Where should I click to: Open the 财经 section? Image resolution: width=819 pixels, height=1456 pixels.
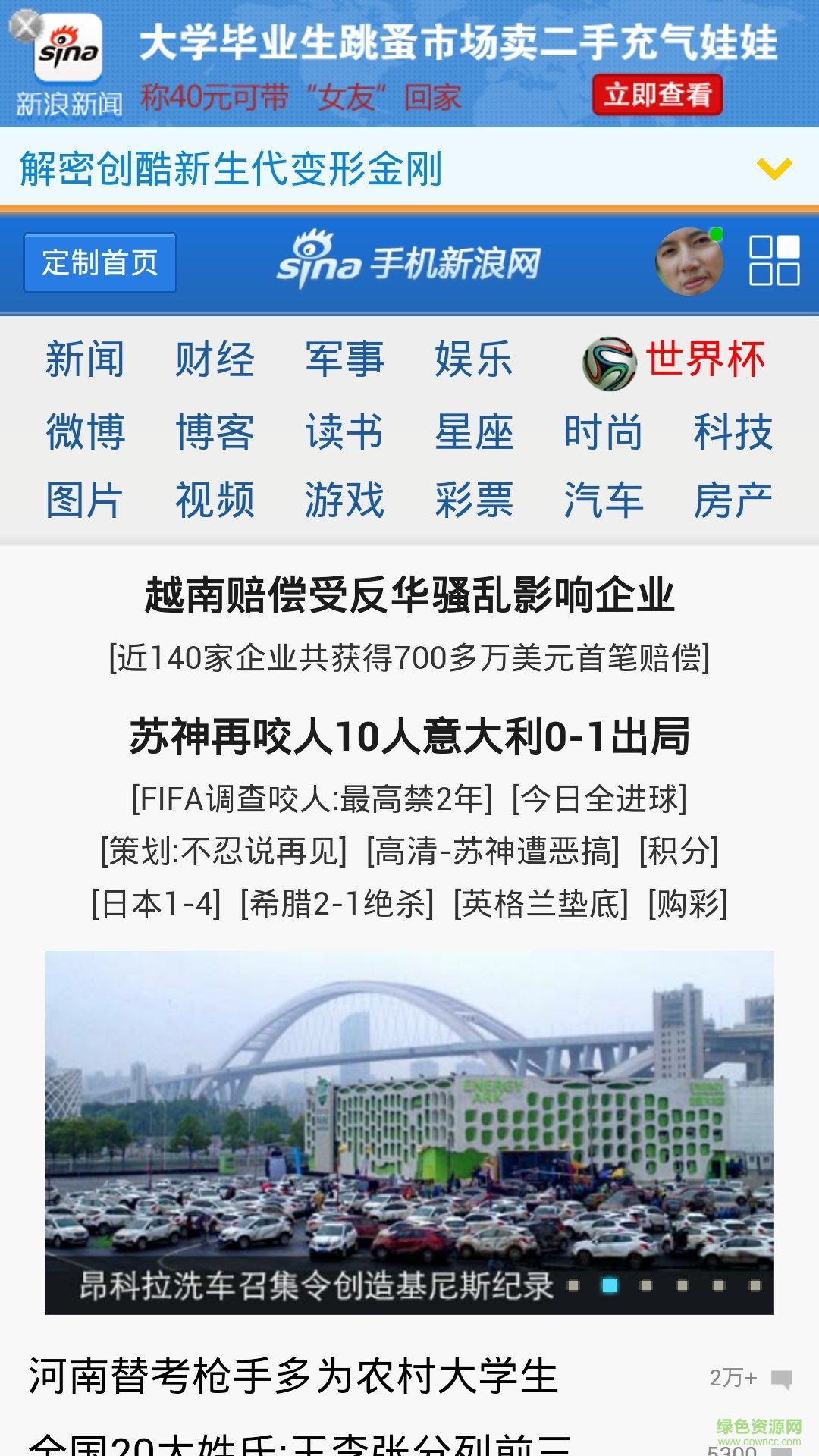click(215, 359)
